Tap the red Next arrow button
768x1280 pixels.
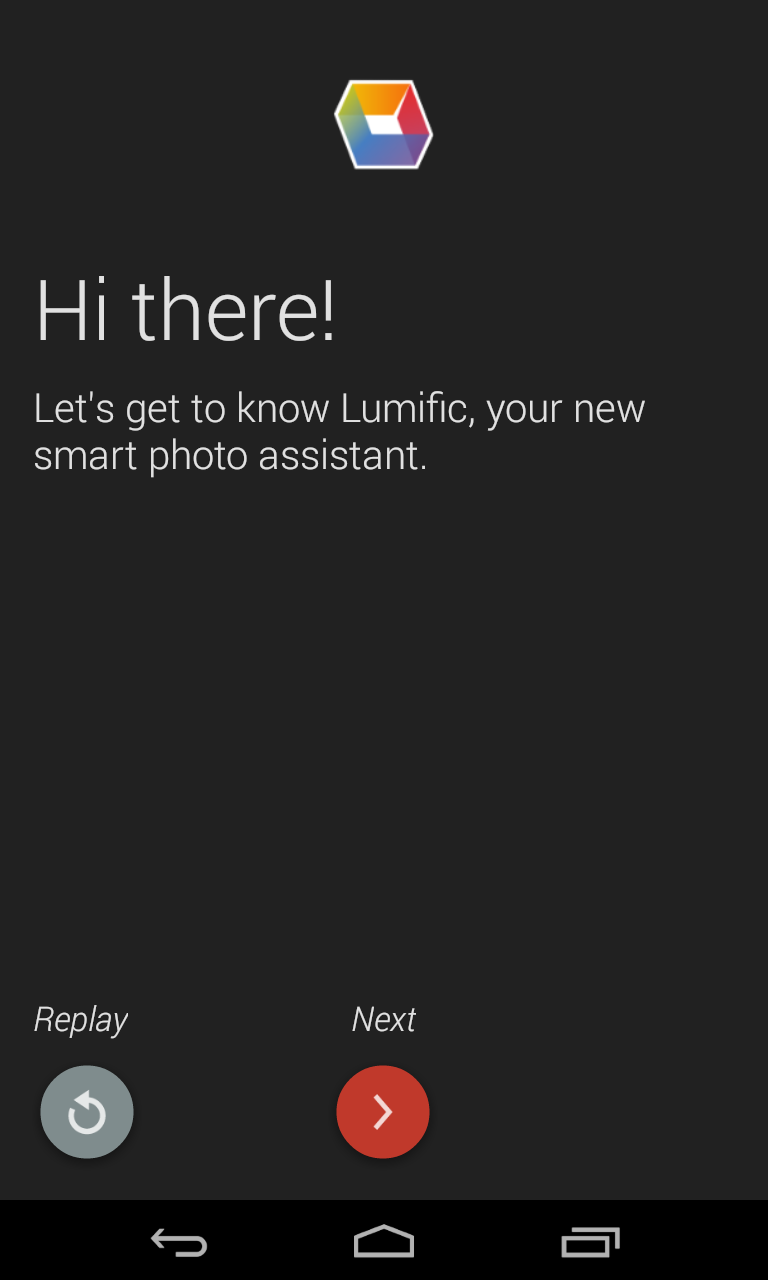(383, 1112)
